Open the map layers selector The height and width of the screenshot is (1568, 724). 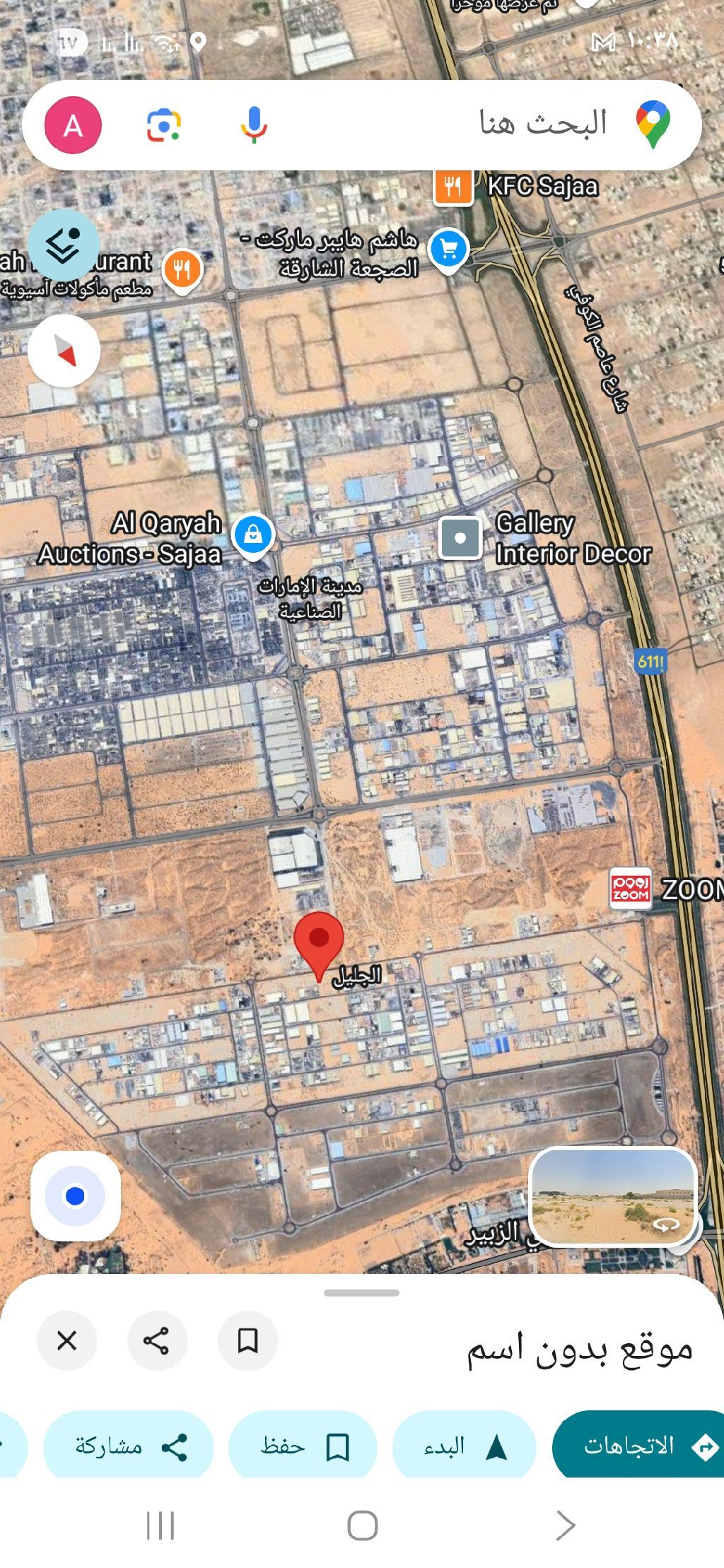64,245
